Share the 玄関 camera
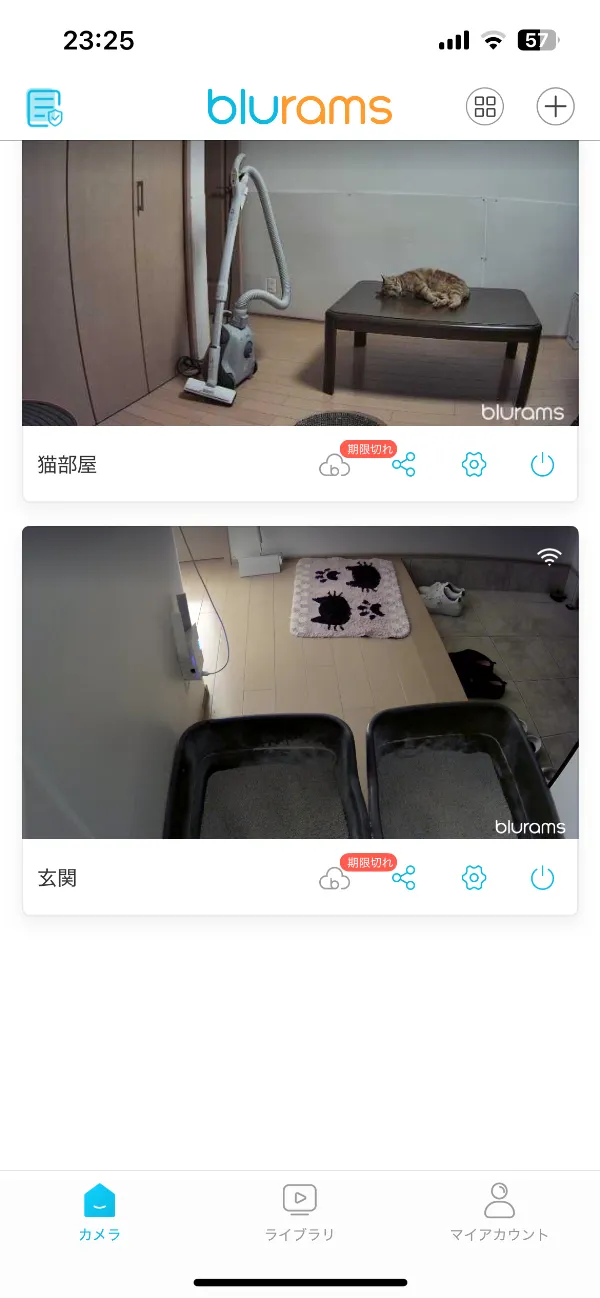 pos(404,878)
